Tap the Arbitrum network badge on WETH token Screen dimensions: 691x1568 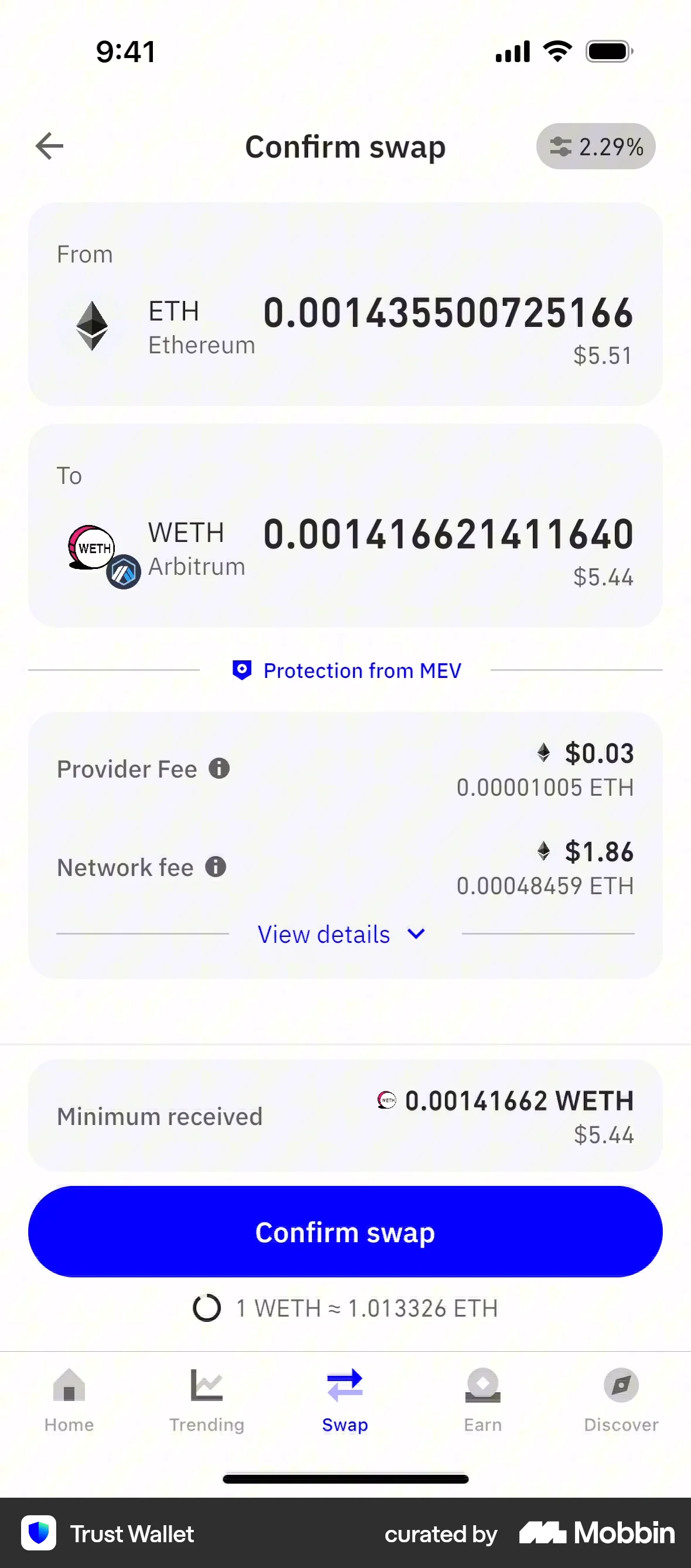click(124, 571)
